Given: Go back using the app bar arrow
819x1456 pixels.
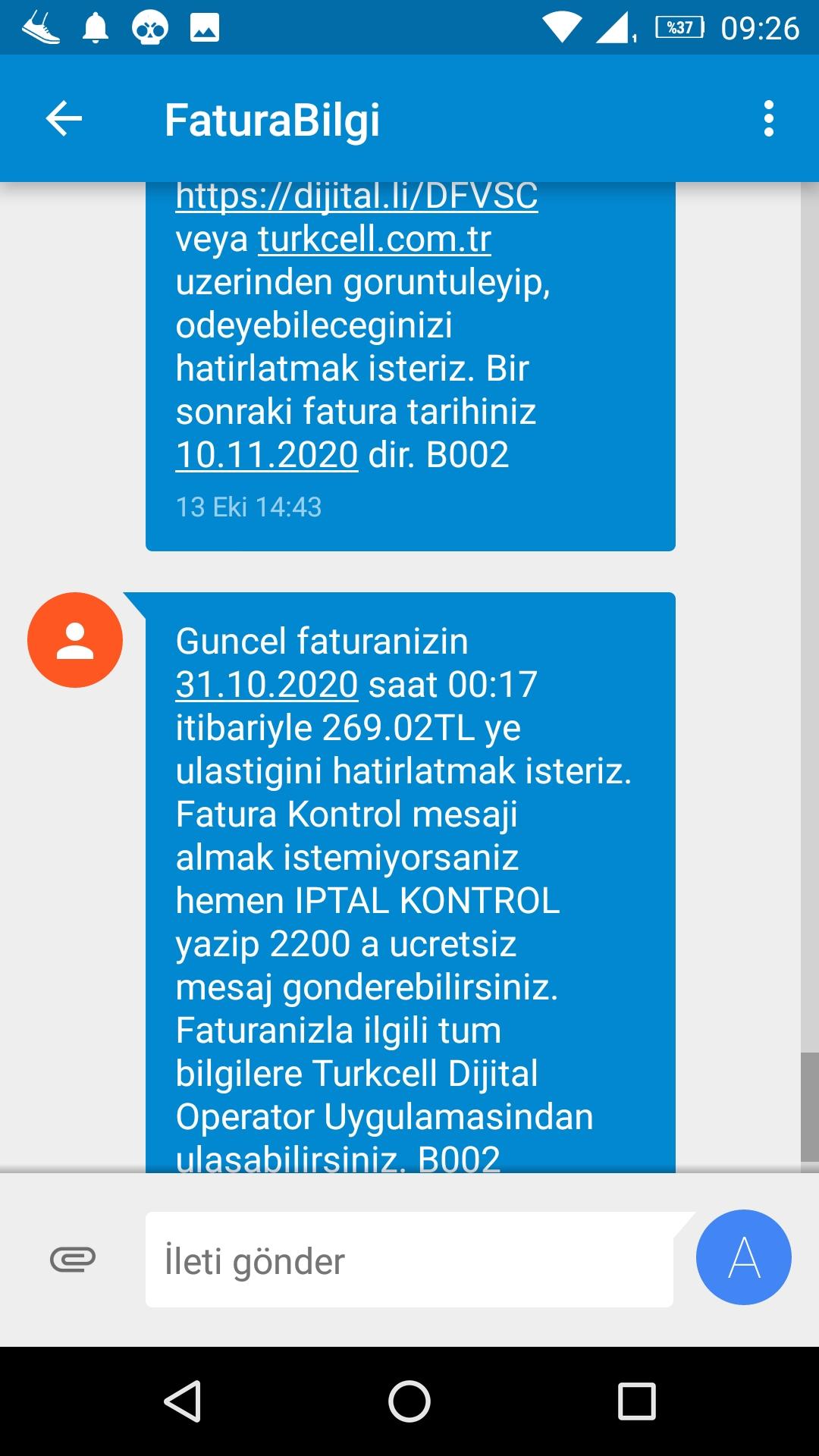Looking at the screenshot, I should (64, 119).
